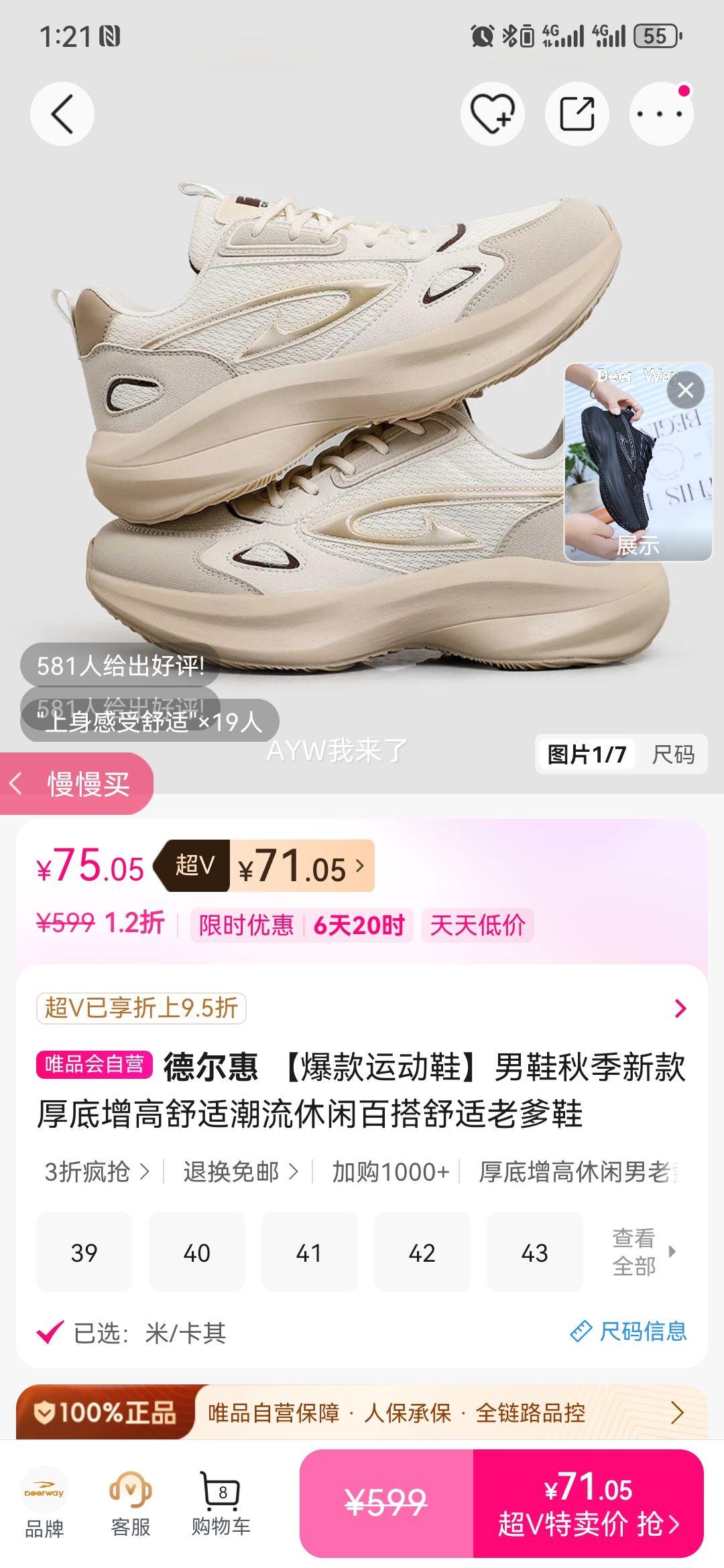Select shoe size 39
The image size is (724, 1568).
coord(84,1251)
